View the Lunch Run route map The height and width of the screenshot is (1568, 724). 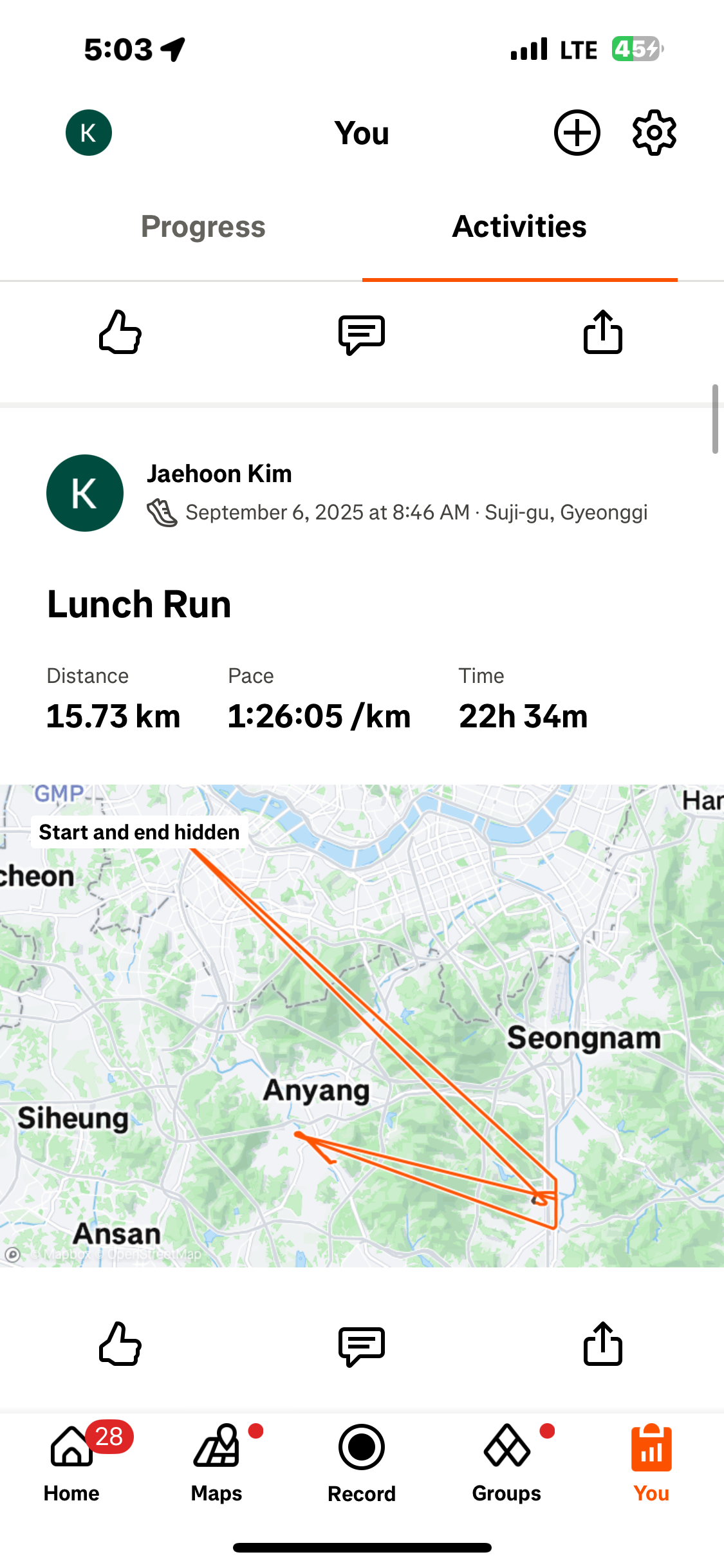click(362, 1030)
